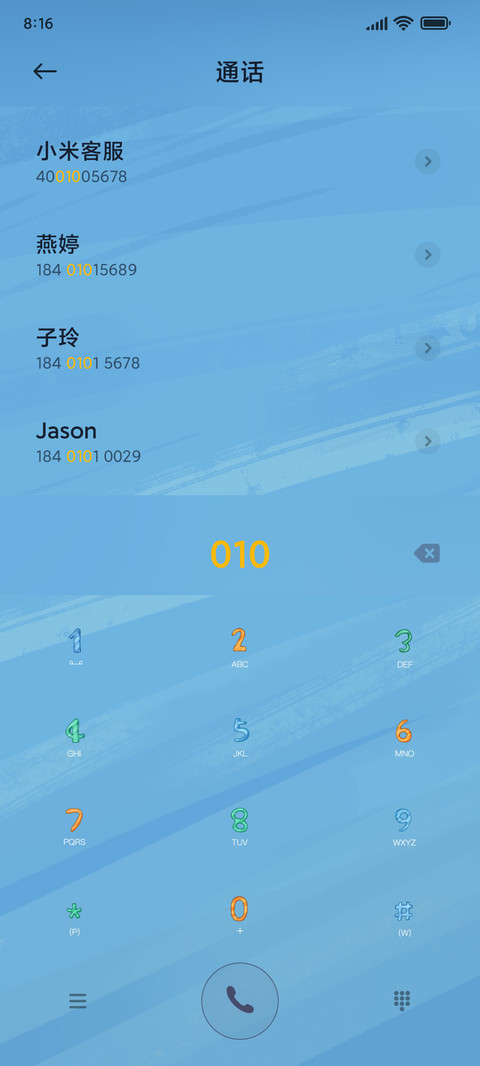The width and height of the screenshot is (480, 1066).
Task: Select the contact 子玲
Action: pyautogui.click(x=240, y=349)
